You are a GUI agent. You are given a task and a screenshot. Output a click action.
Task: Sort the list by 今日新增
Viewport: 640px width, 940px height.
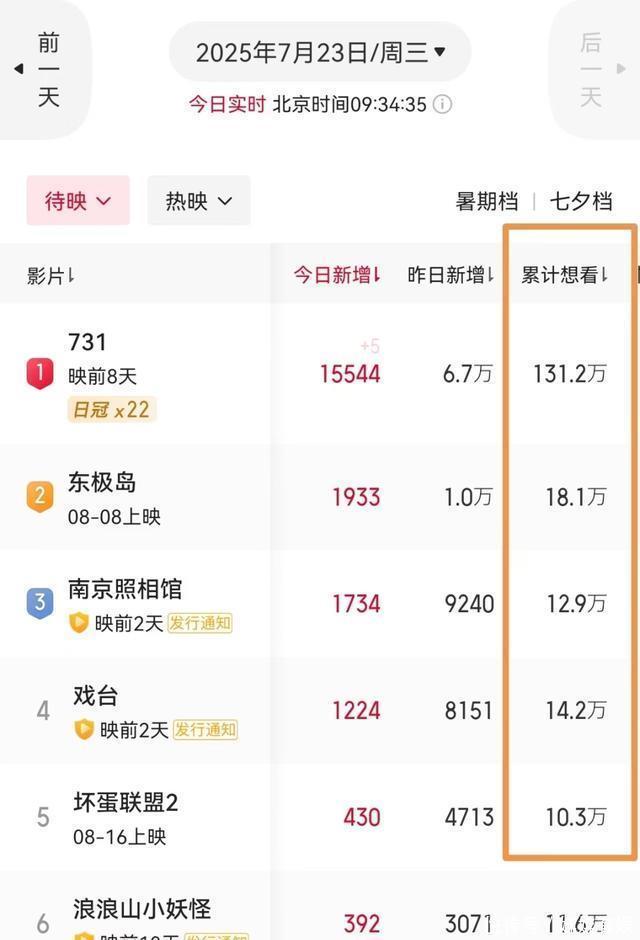[337, 275]
